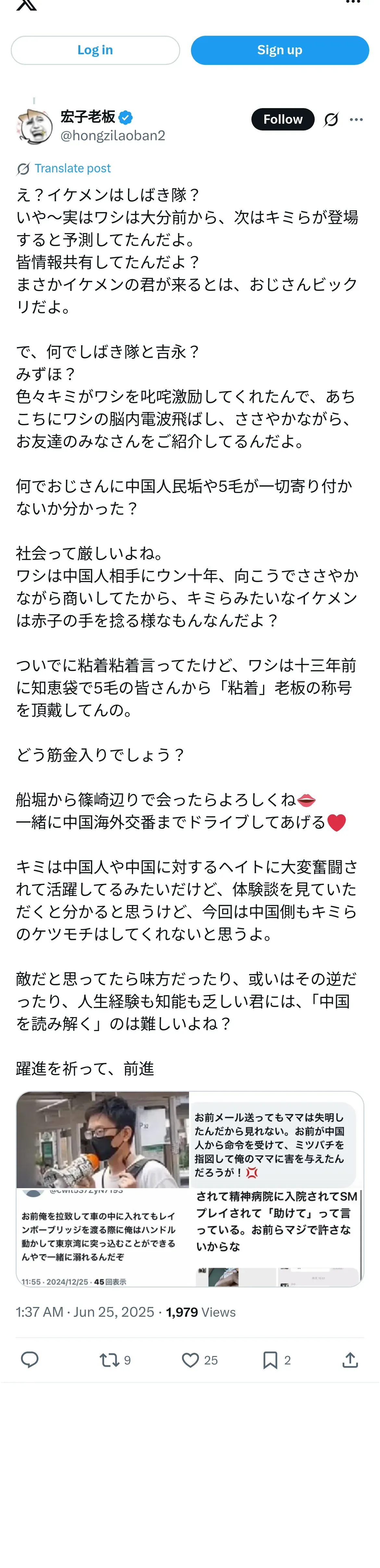The height and width of the screenshot is (1568, 380).
Task: Tap the Sign up button
Action: click(280, 51)
